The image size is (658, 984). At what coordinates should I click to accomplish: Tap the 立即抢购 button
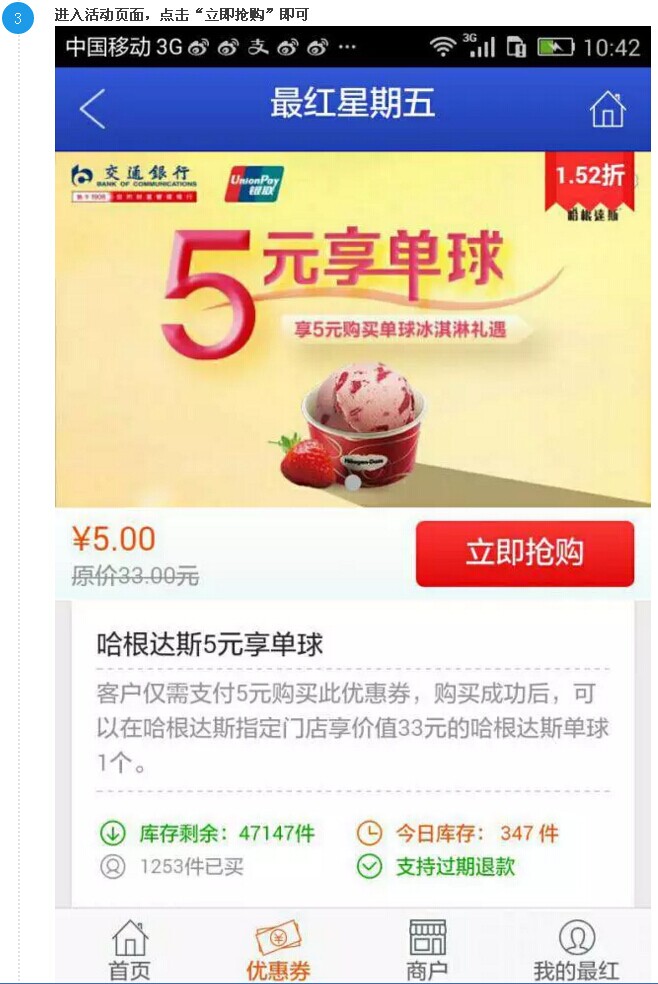point(524,553)
